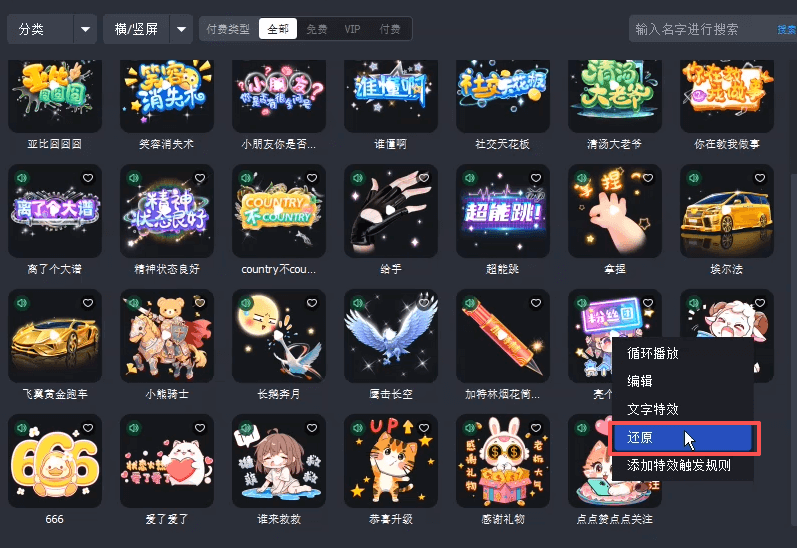
Task: Open 文字特效 in the context menu
Action: pos(652,409)
